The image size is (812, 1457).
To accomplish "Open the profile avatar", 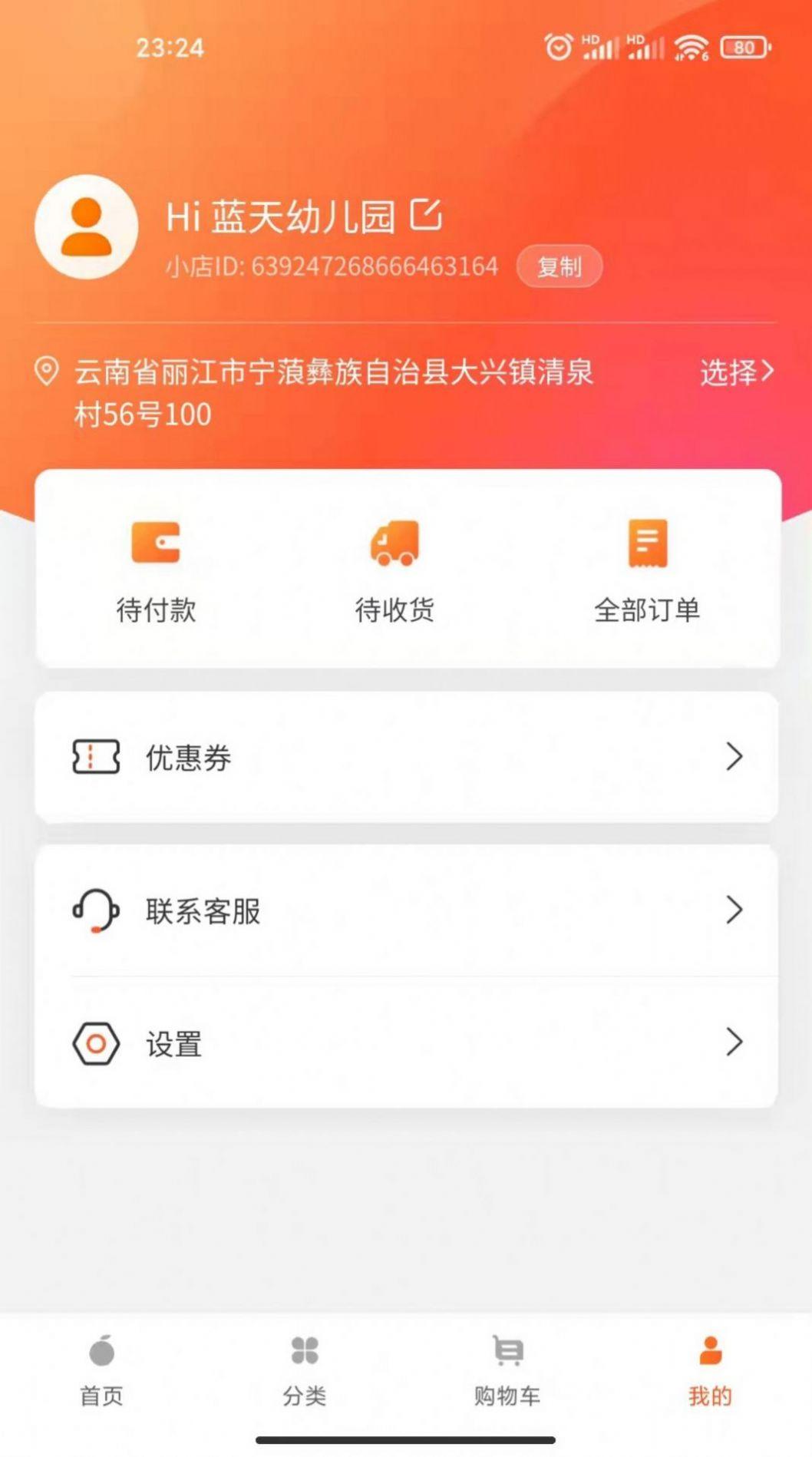I will [x=87, y=227].
